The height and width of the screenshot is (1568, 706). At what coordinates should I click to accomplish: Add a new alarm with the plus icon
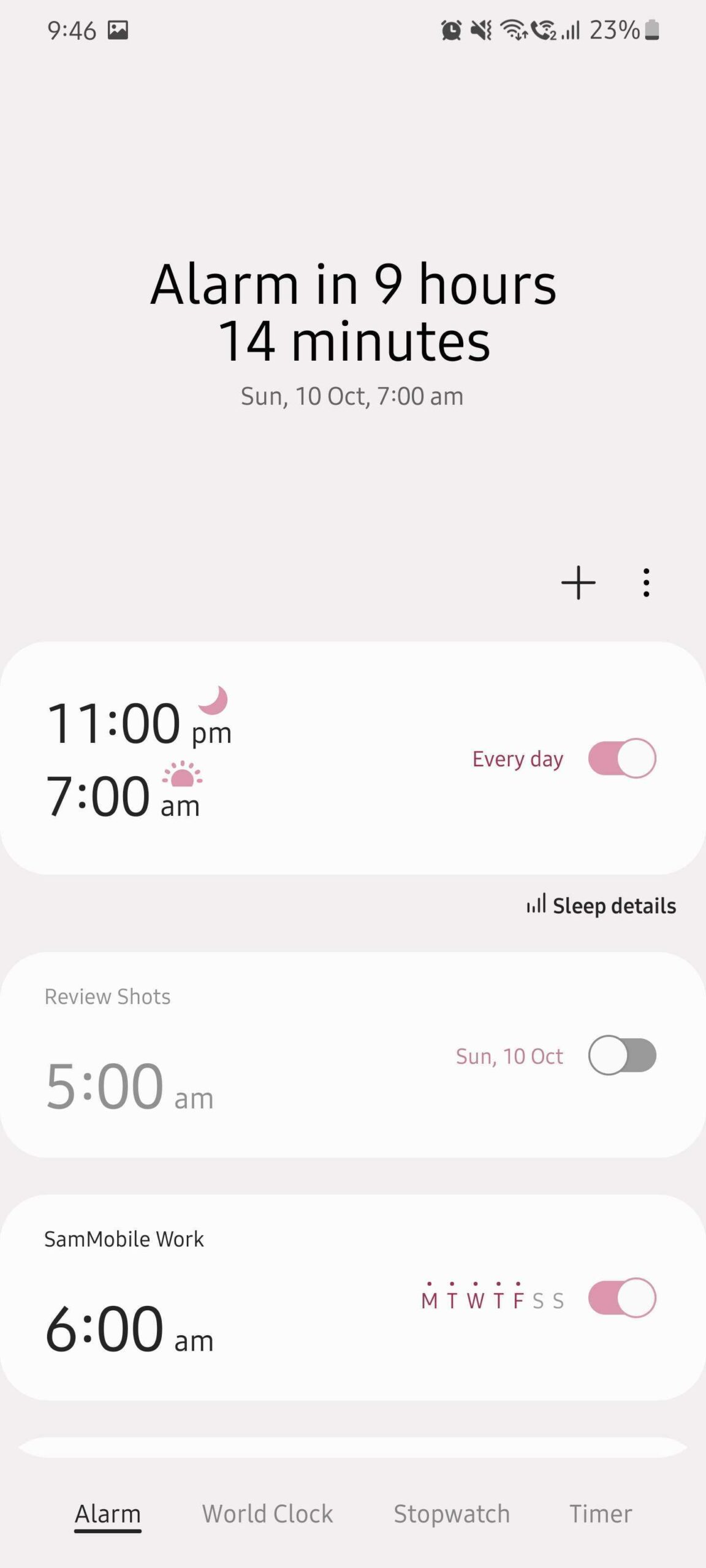[578, 582]
